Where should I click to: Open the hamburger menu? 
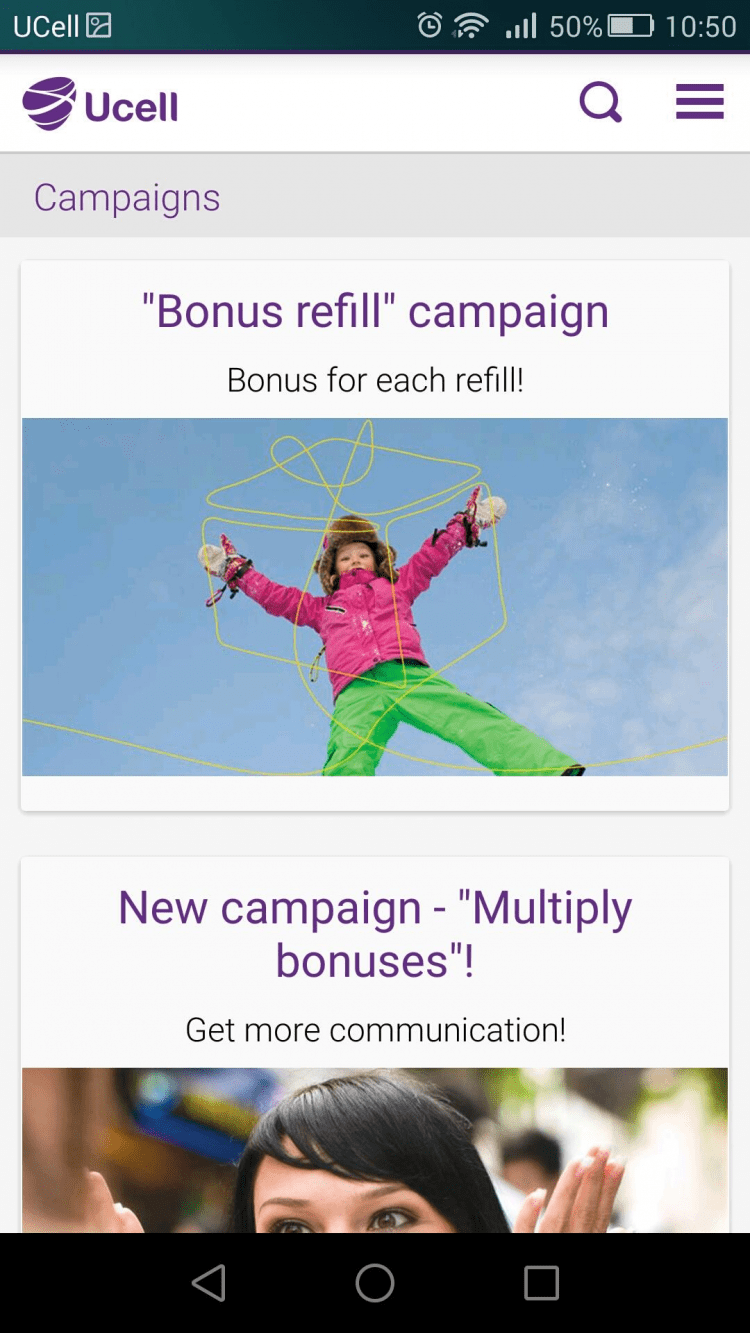point(699,102)
